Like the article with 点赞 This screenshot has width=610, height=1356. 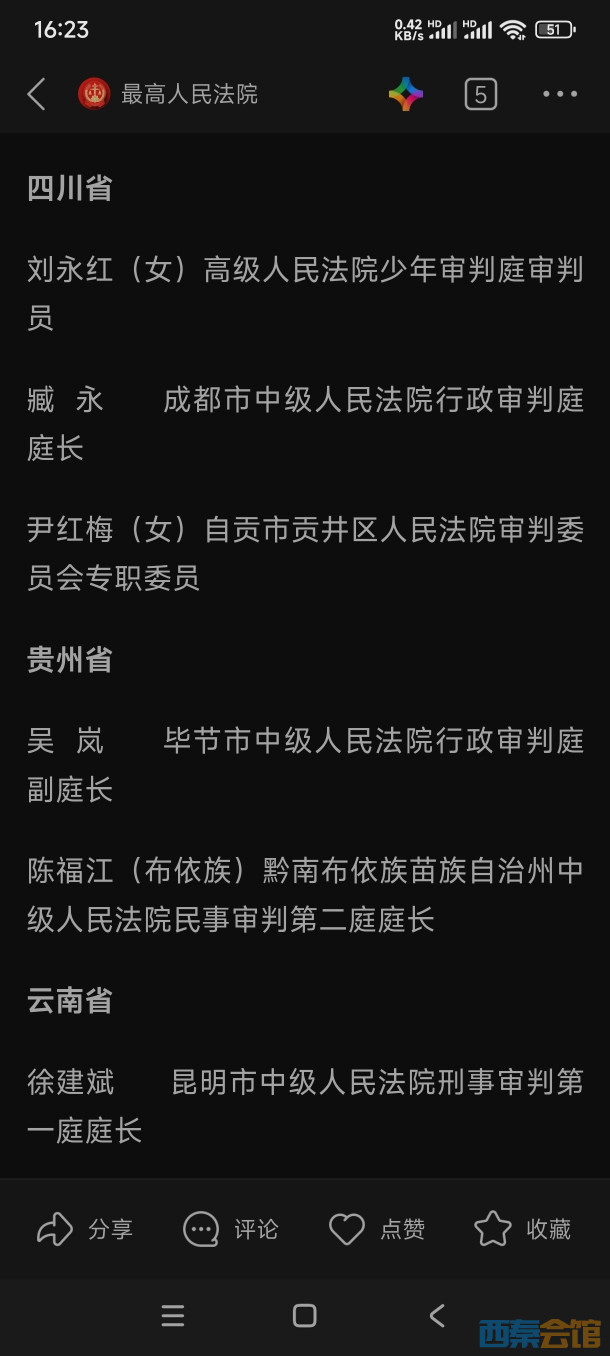pyautogui.click(x=377, y=1229)
